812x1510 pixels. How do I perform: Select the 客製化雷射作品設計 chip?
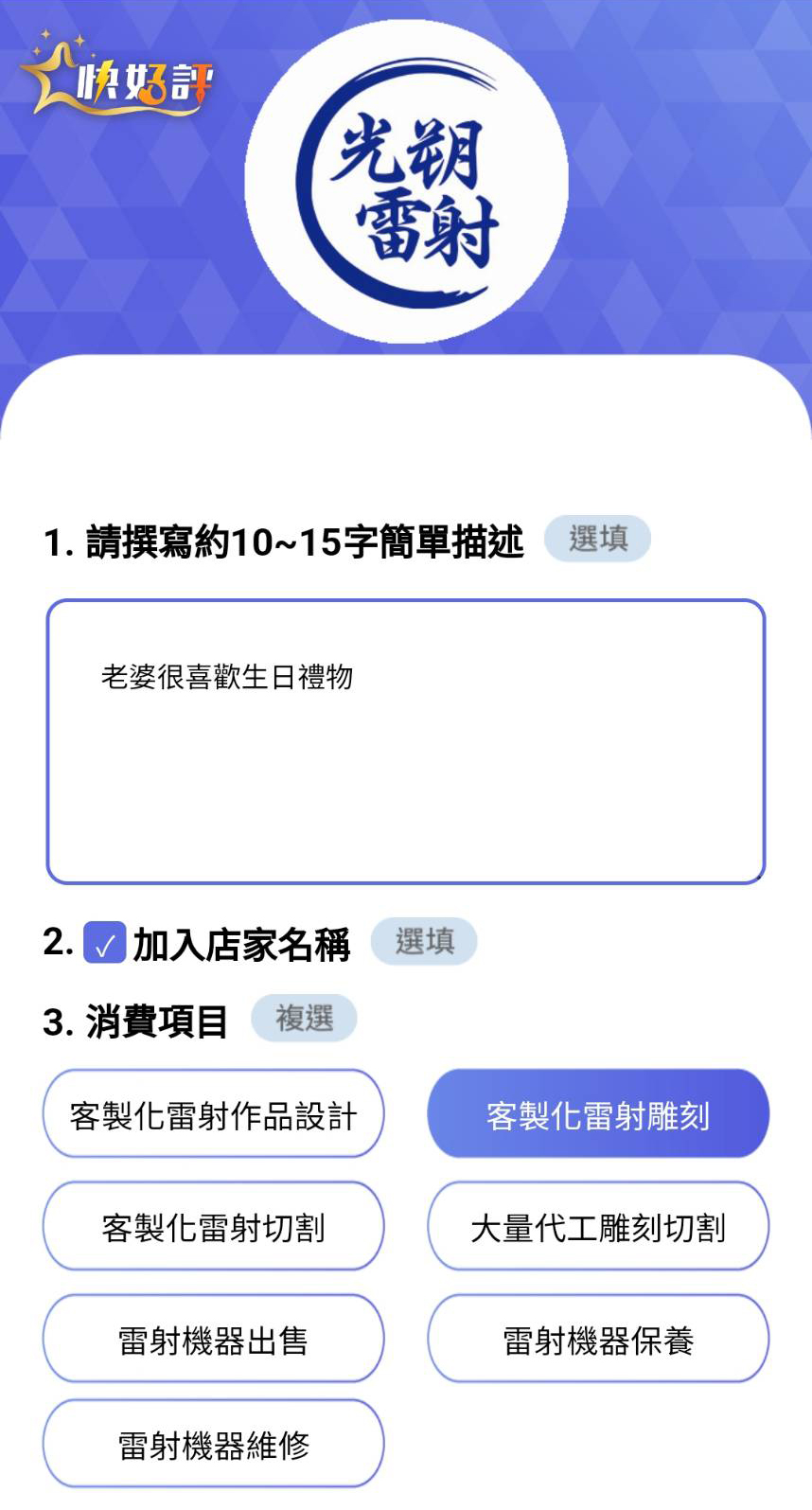point(213,1114)
